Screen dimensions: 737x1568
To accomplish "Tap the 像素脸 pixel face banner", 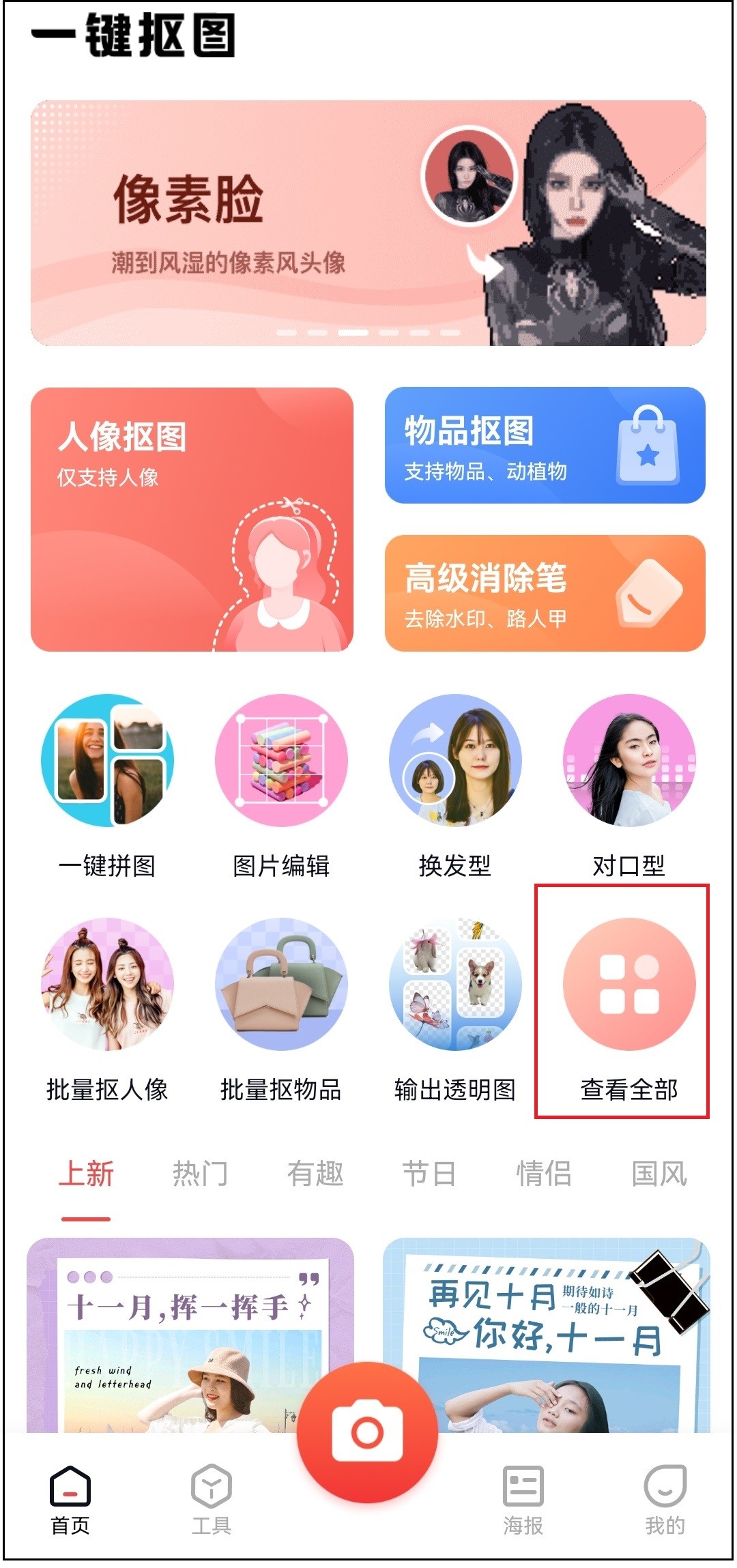I will pyautogui.click(x=273, y=218).
